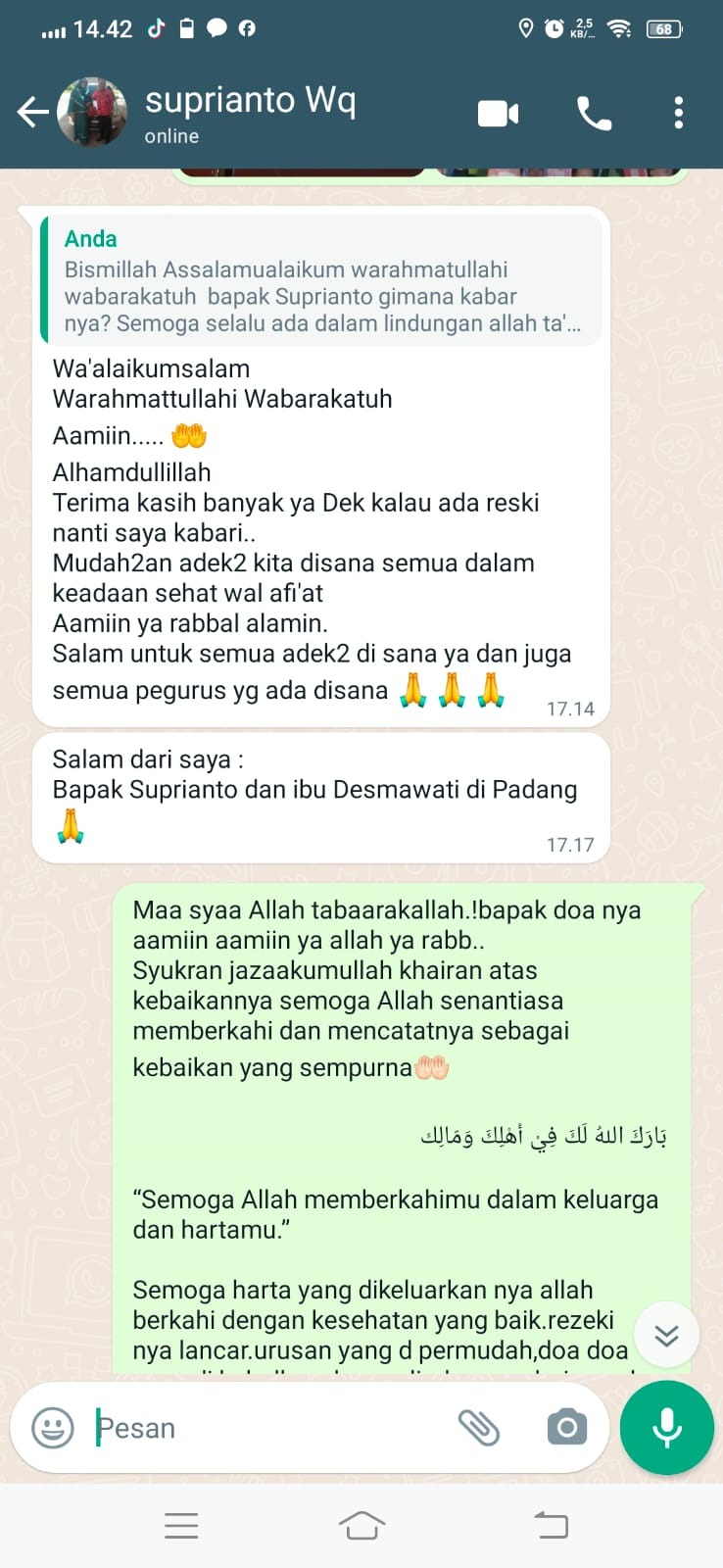The height and width of the screenshot is (1568, 723).
Task: Open the attachment paperclip
Action: pyautogui.click(x=479, y=1428)
